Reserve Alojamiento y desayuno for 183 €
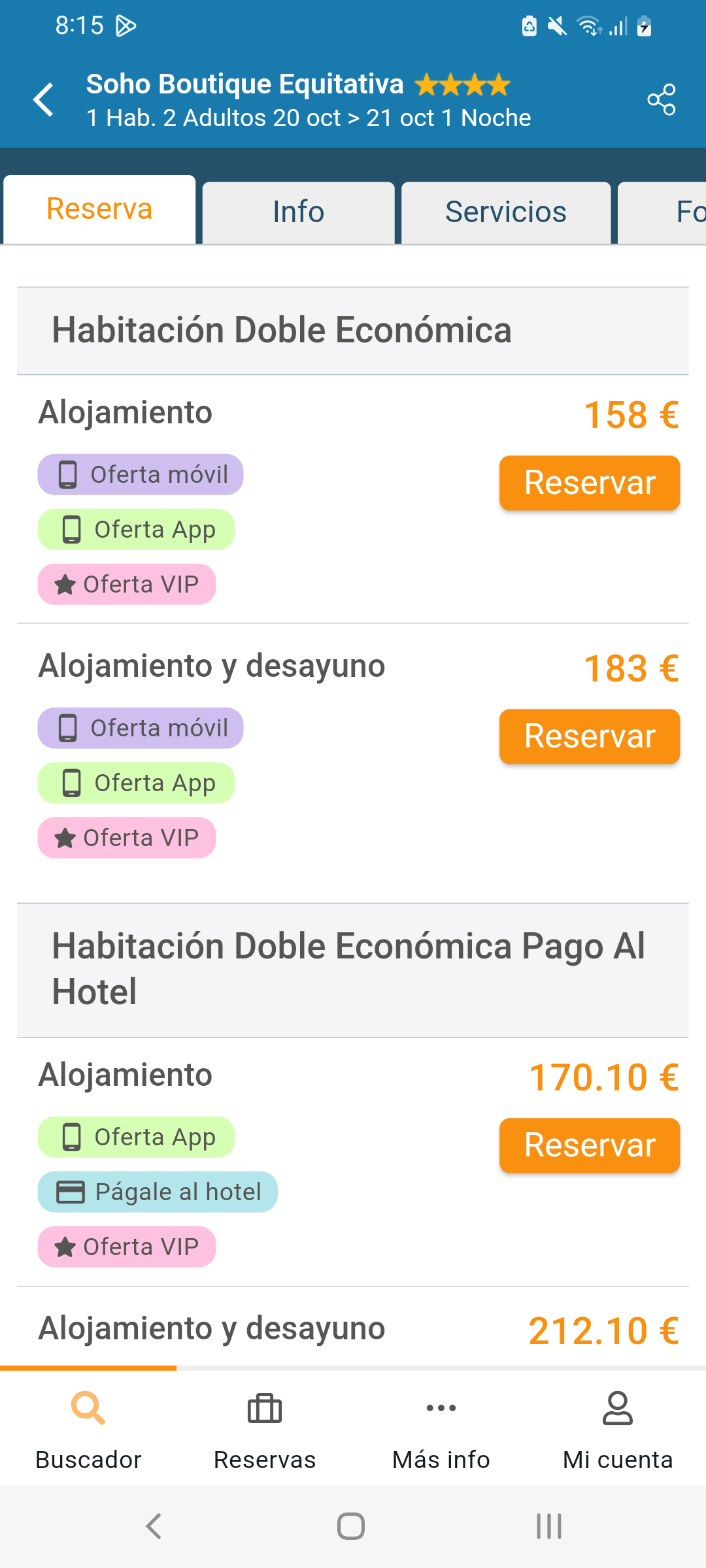 pyautogui.click(x=589, y=736)
